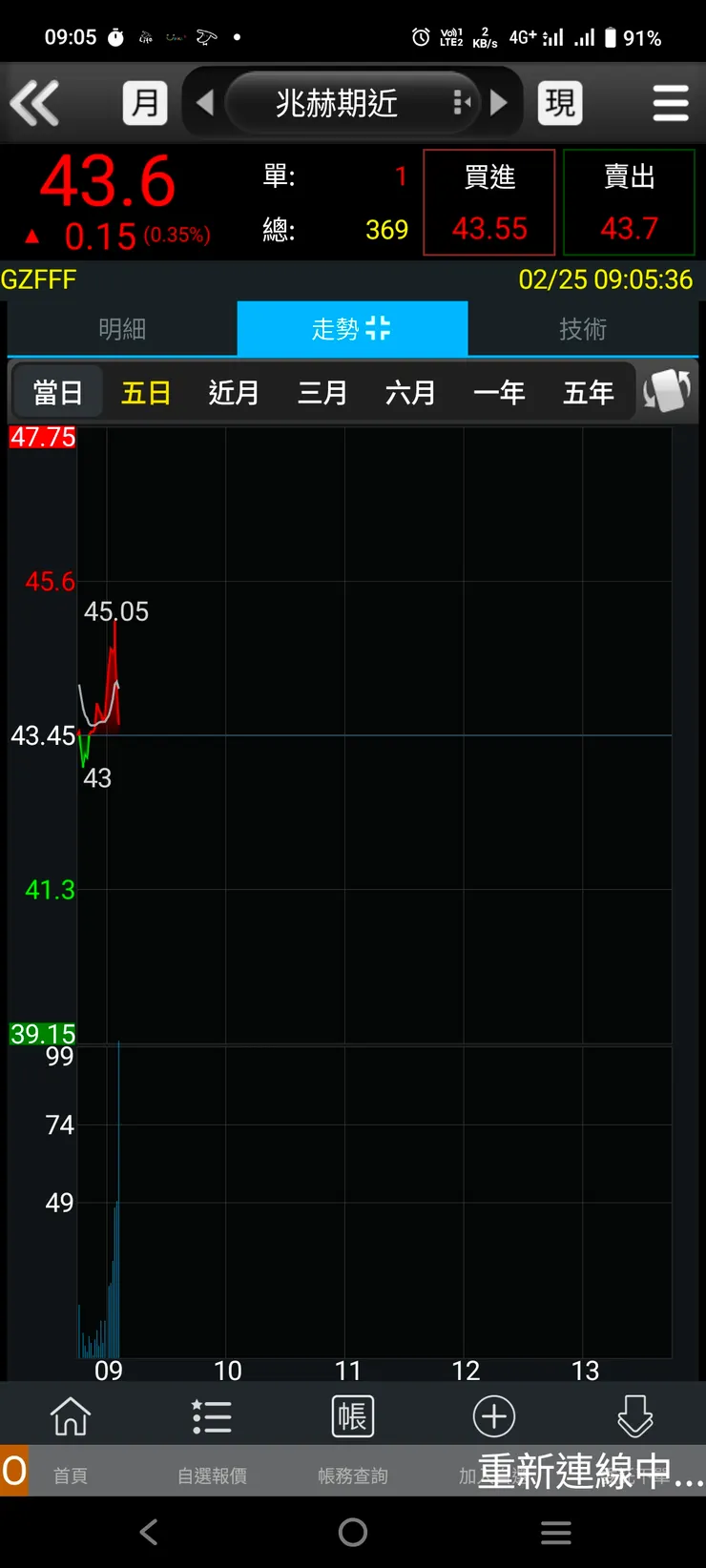Choose the 三月 chart range
The image size is (706, 1568).
click(x=322, y=392)
